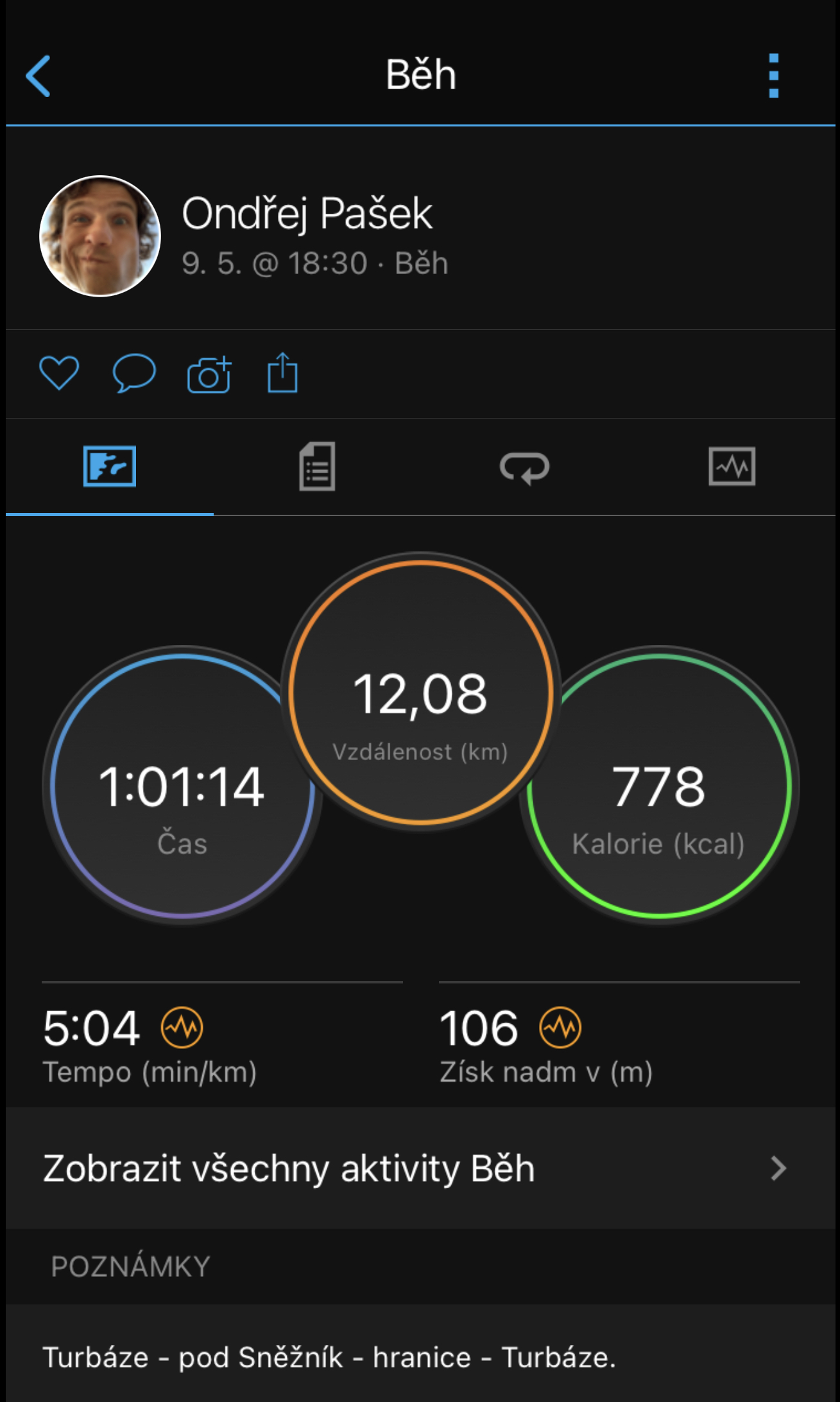The width and height of the screenshot is (840, 1402).
Task: Share this activity
Action: (282, 372)
